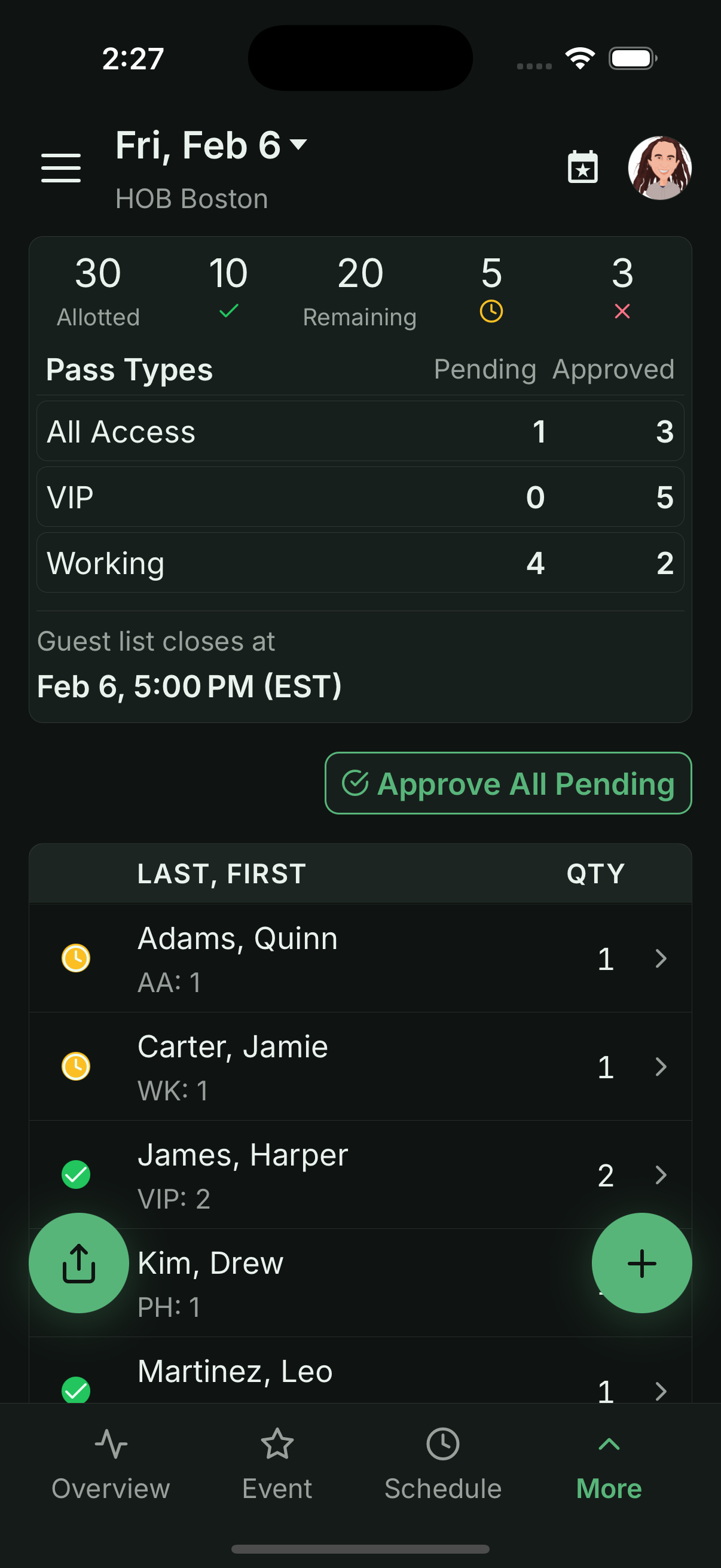
Task: Tap Jamie Carter's pending clock badge
Action: 75,1066
